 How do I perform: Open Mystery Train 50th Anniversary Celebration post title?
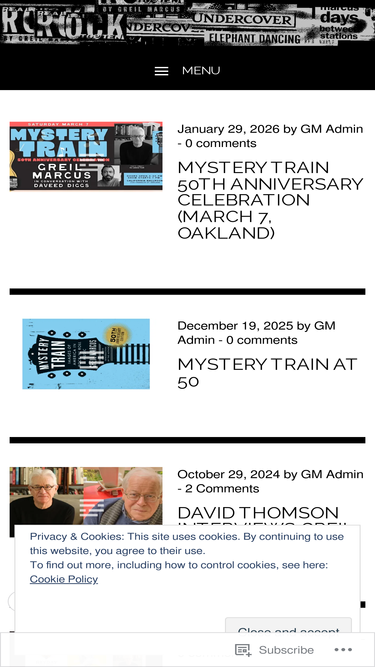(x=270, y=200)
